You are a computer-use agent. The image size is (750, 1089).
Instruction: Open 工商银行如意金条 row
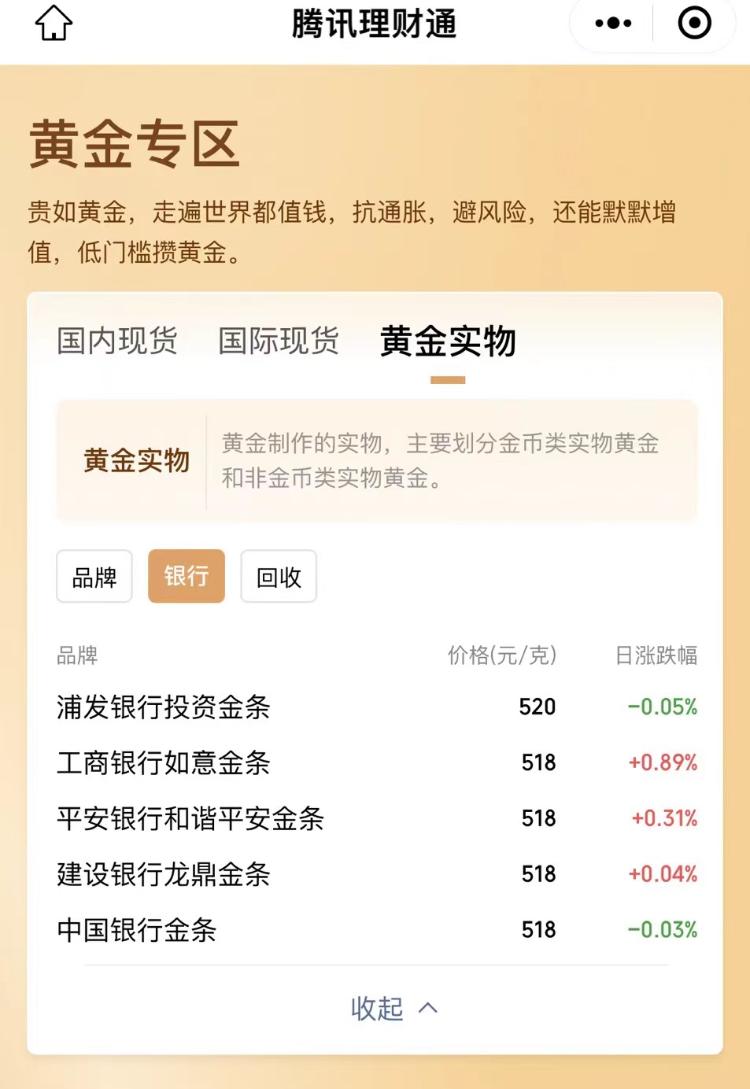375,763
